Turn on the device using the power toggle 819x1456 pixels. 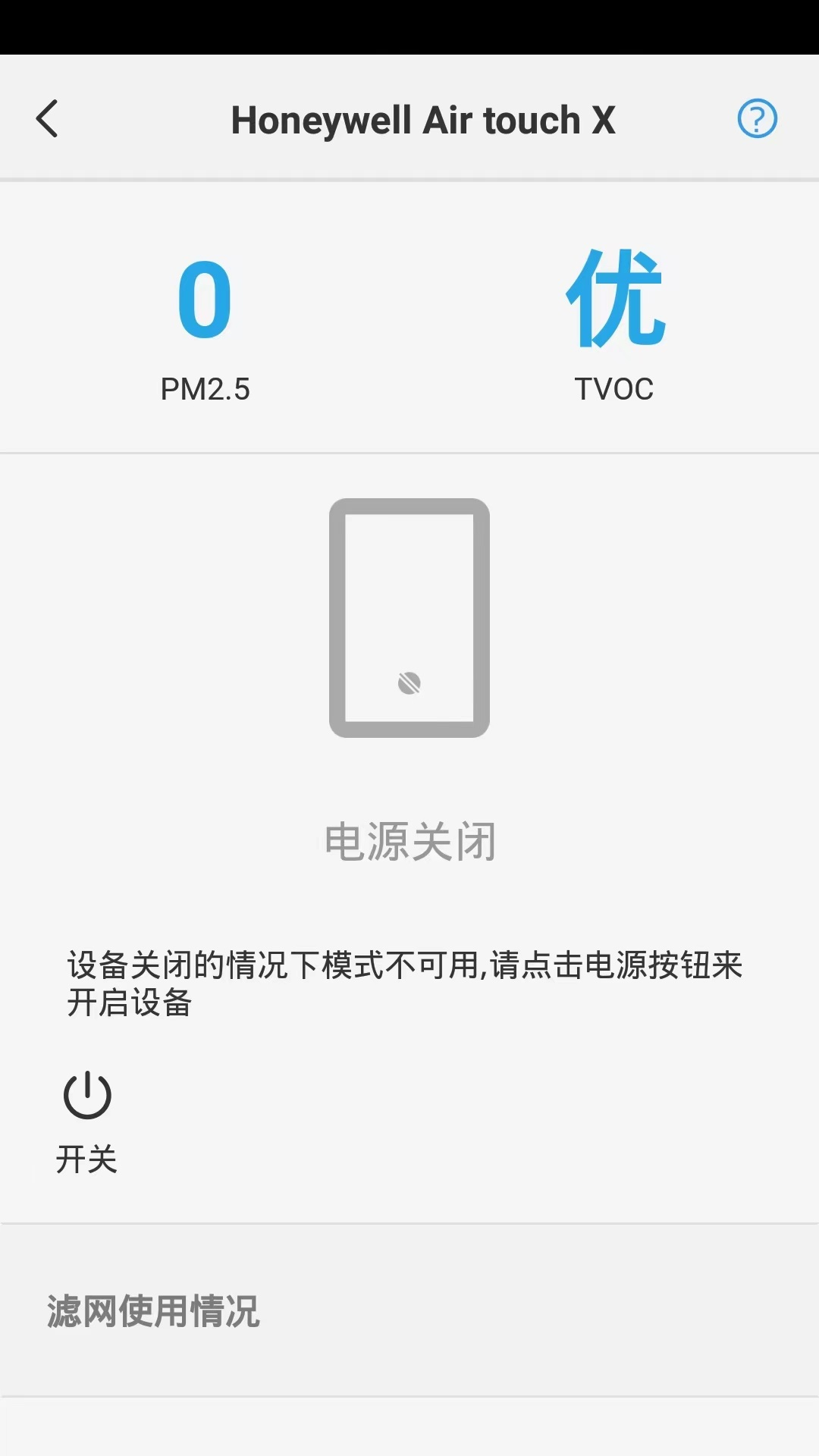tap(86, 1095)
